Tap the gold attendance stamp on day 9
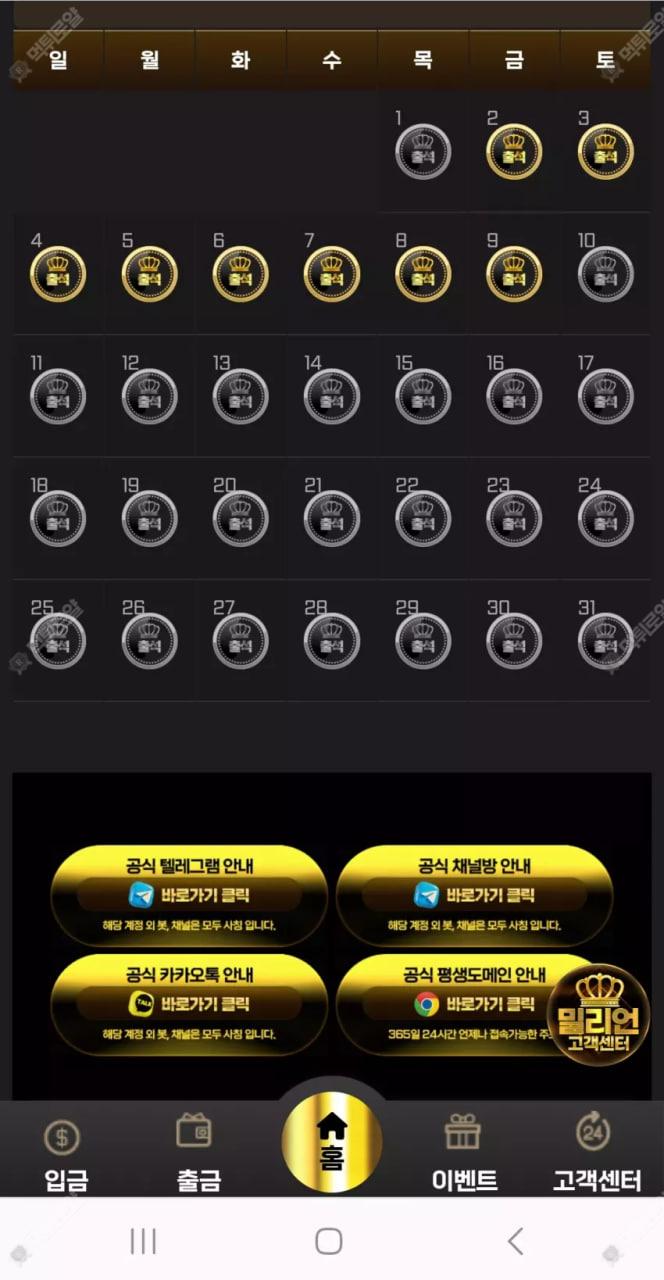Viewport: 664px width, 1280px height. tap(514, 275)
